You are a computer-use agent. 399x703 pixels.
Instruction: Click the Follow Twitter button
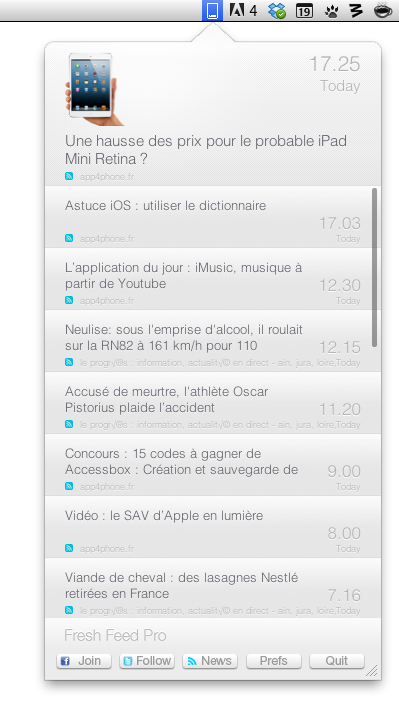[x=147, y=661]
